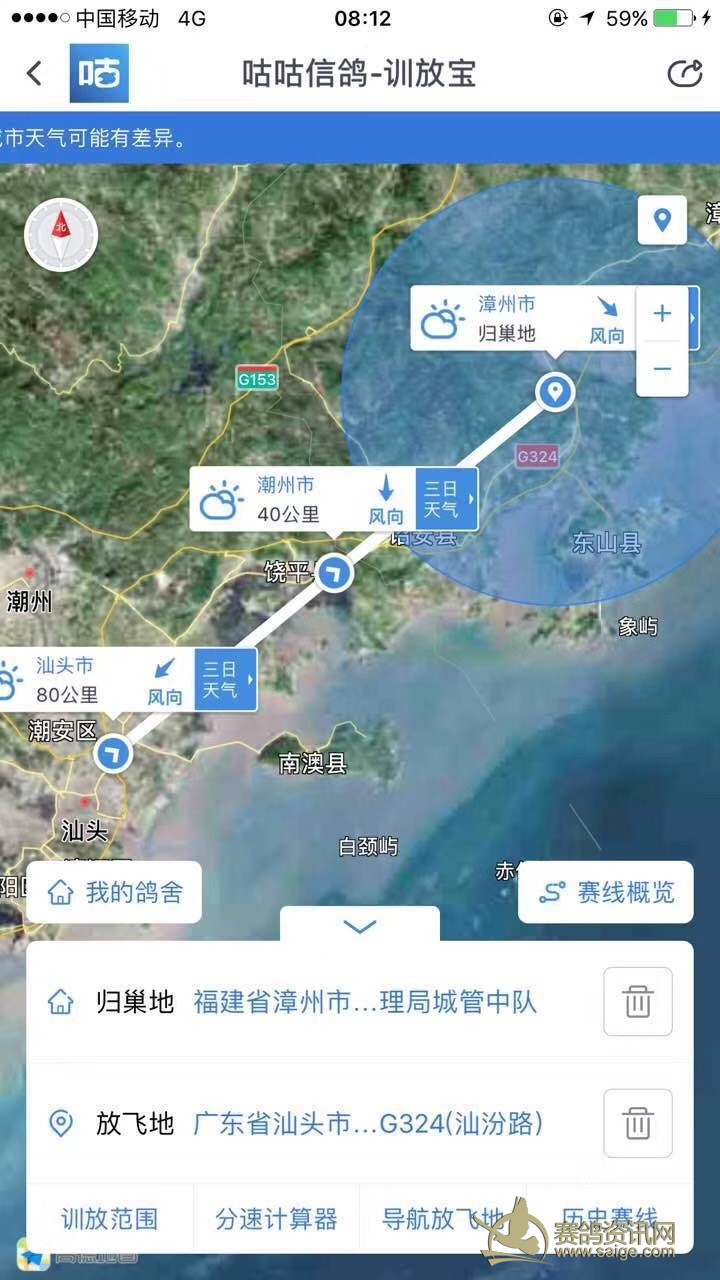The width and height of the screenshot is (720, 1280).
Task: Go back using the top-left arrow
Action: click(34, 74)
